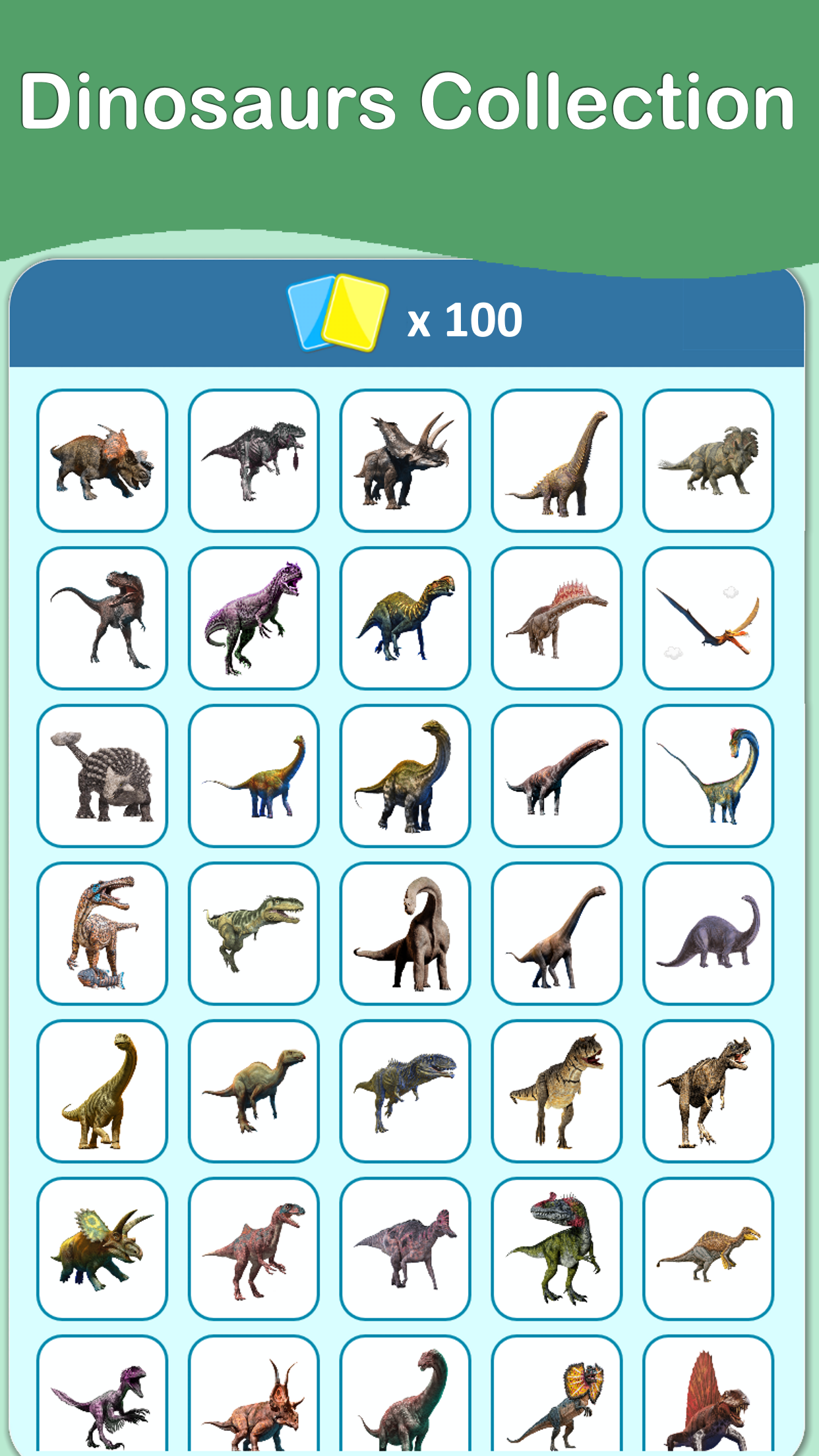Click the blue and yellow cards counter icon

(x=336, y=317)
